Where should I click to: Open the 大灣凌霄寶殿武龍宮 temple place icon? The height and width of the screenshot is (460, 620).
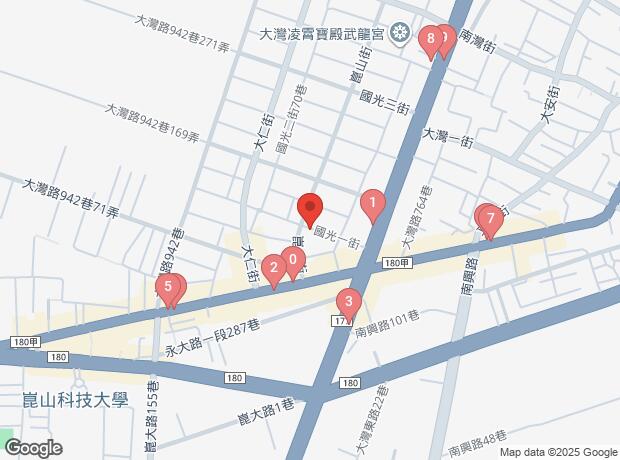click(x=400, y=33)
